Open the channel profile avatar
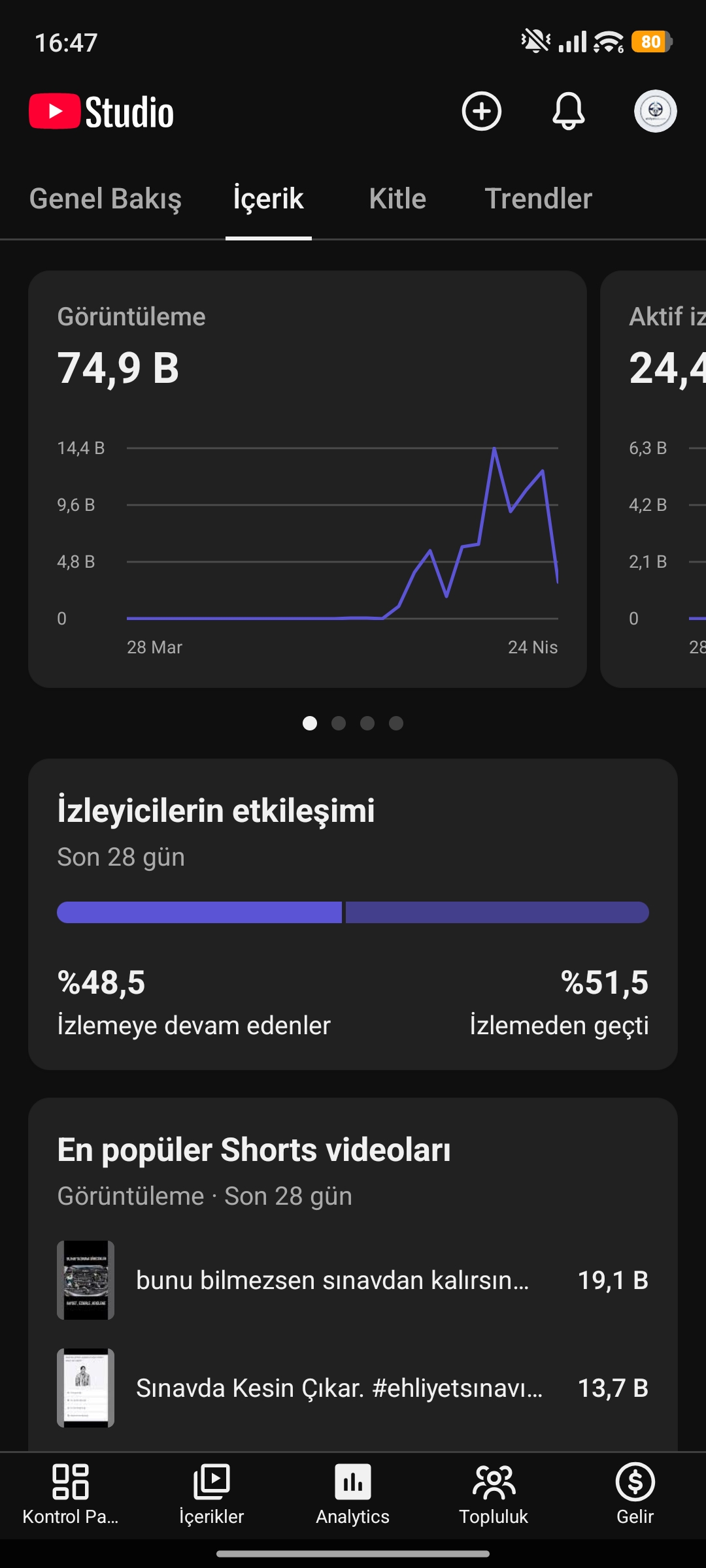This screenshot has width=706, height=1568. [656, 111]
